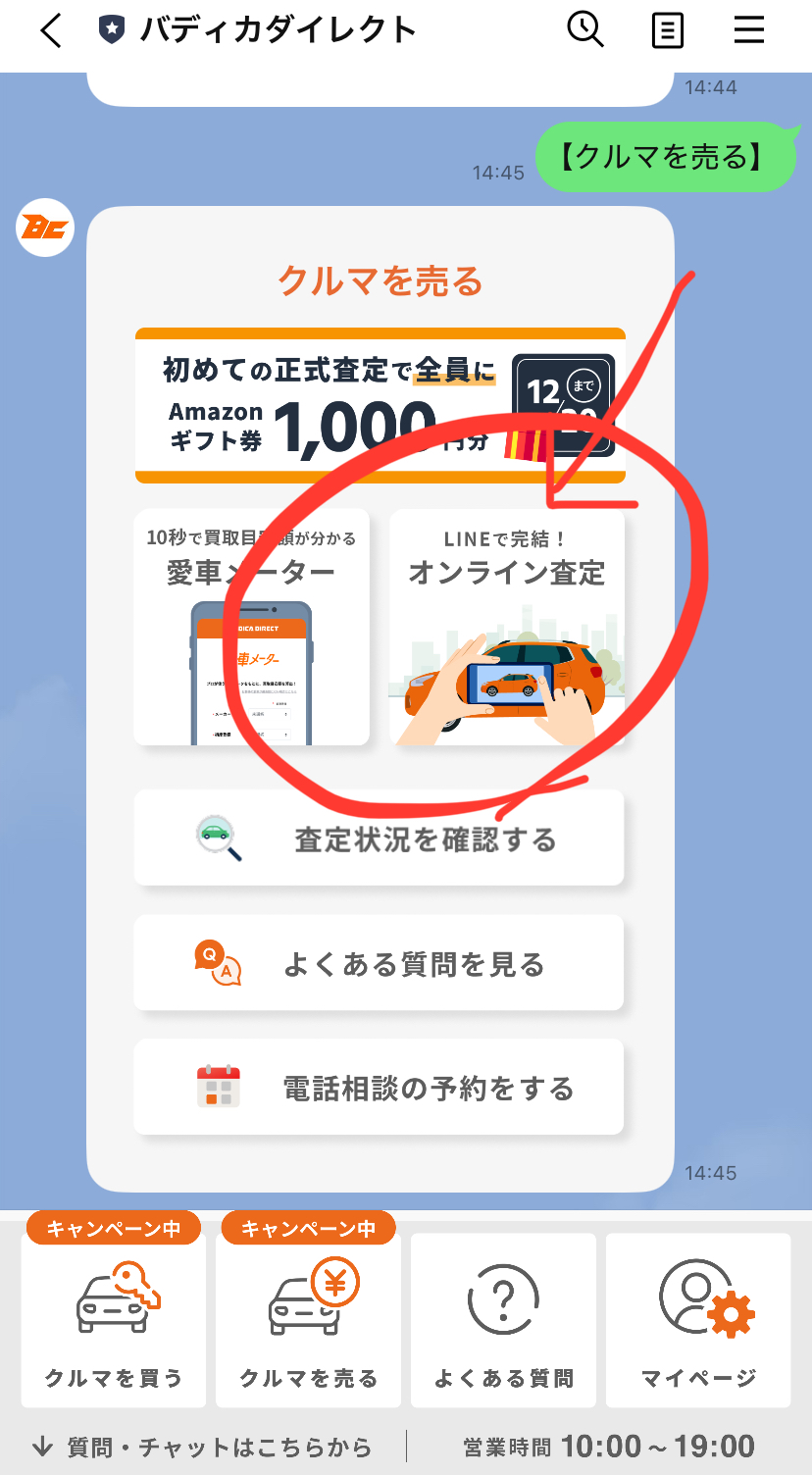Open the notes list icon

coord(667,31)
